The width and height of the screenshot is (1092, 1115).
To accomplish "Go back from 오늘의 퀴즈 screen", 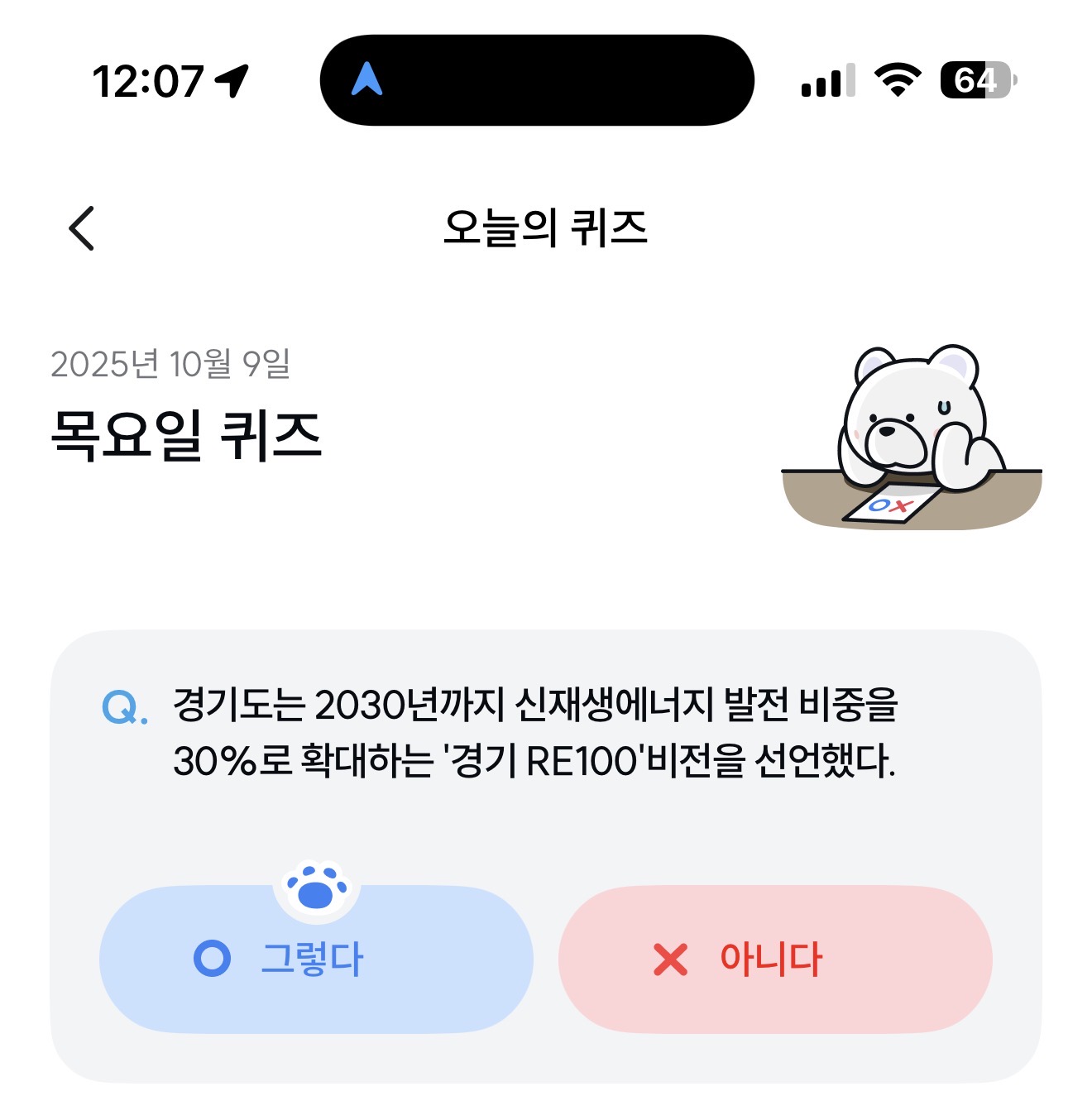I will point(81,228).
